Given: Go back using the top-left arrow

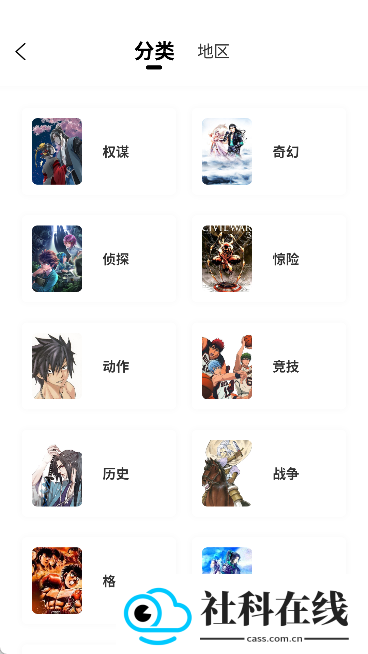Looking at the screenshot, I should click(x=20, y=52).
